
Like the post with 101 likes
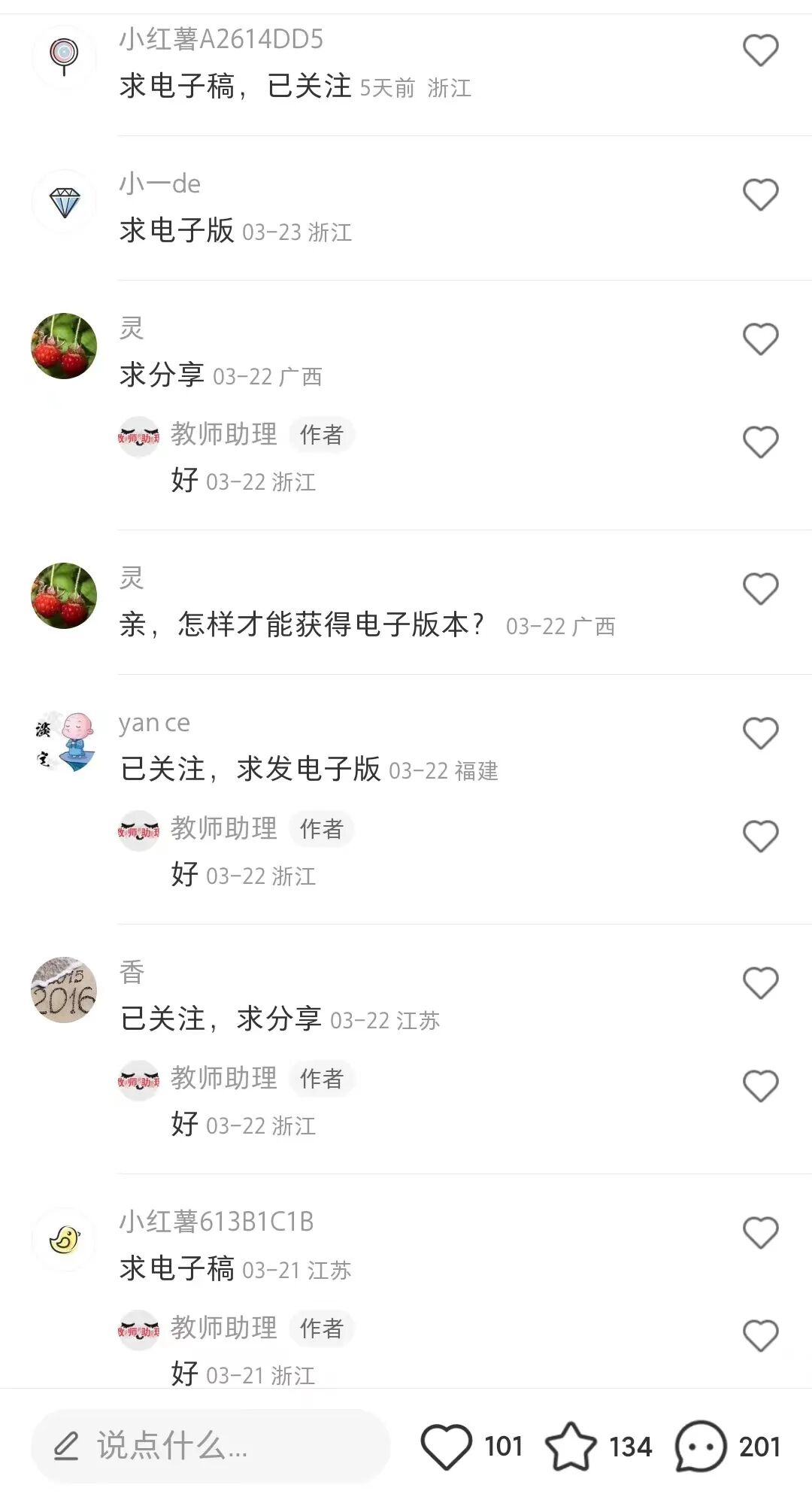point(447,1446)
